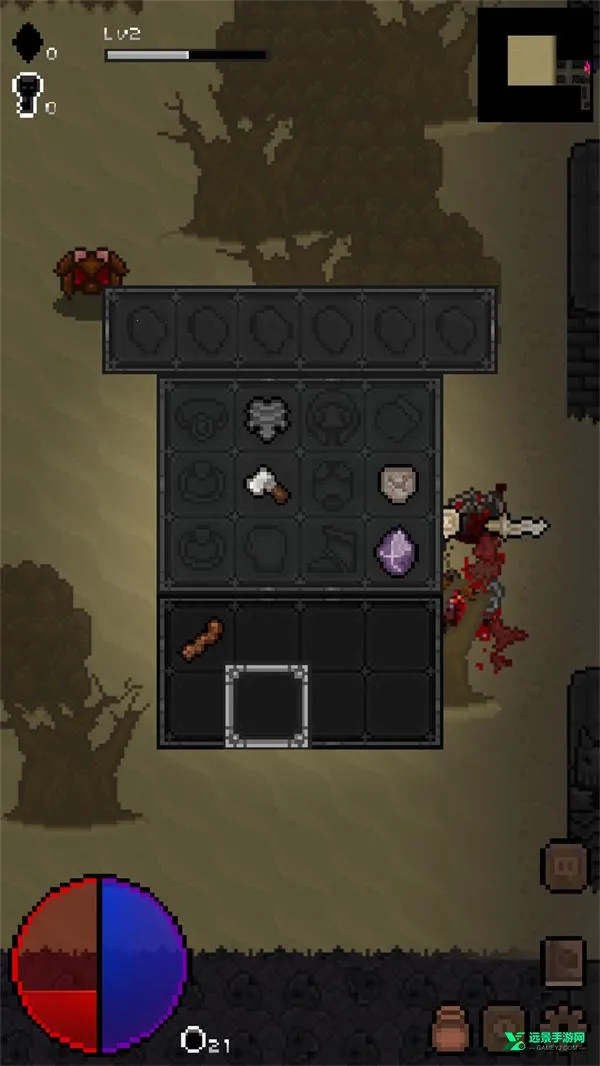The width and height of the screenshot is (600, 1066).
Task: Select the hand axe in the inventory
Action: tap(268, 485)
